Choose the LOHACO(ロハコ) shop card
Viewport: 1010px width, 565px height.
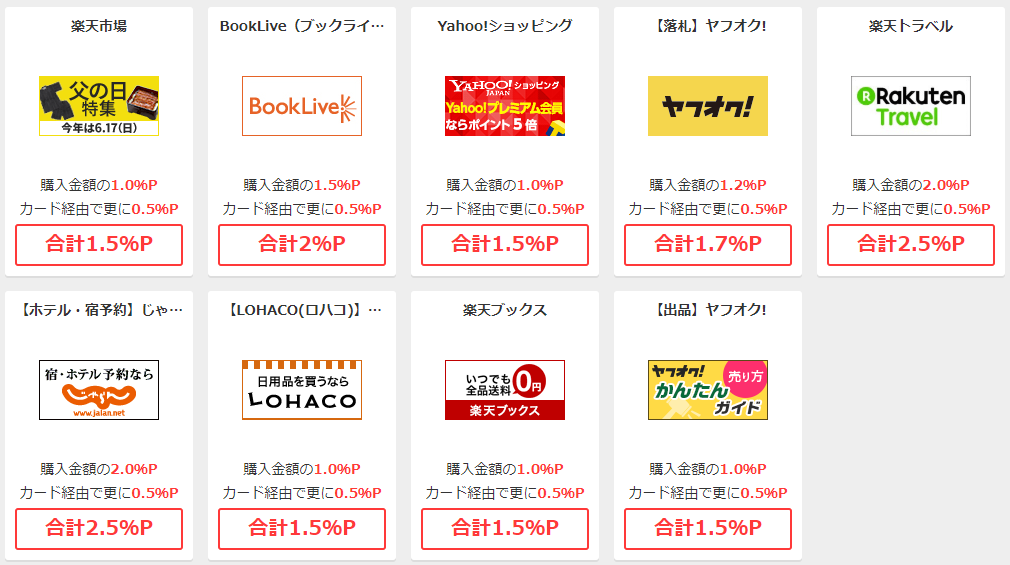(x=302, y=390)
